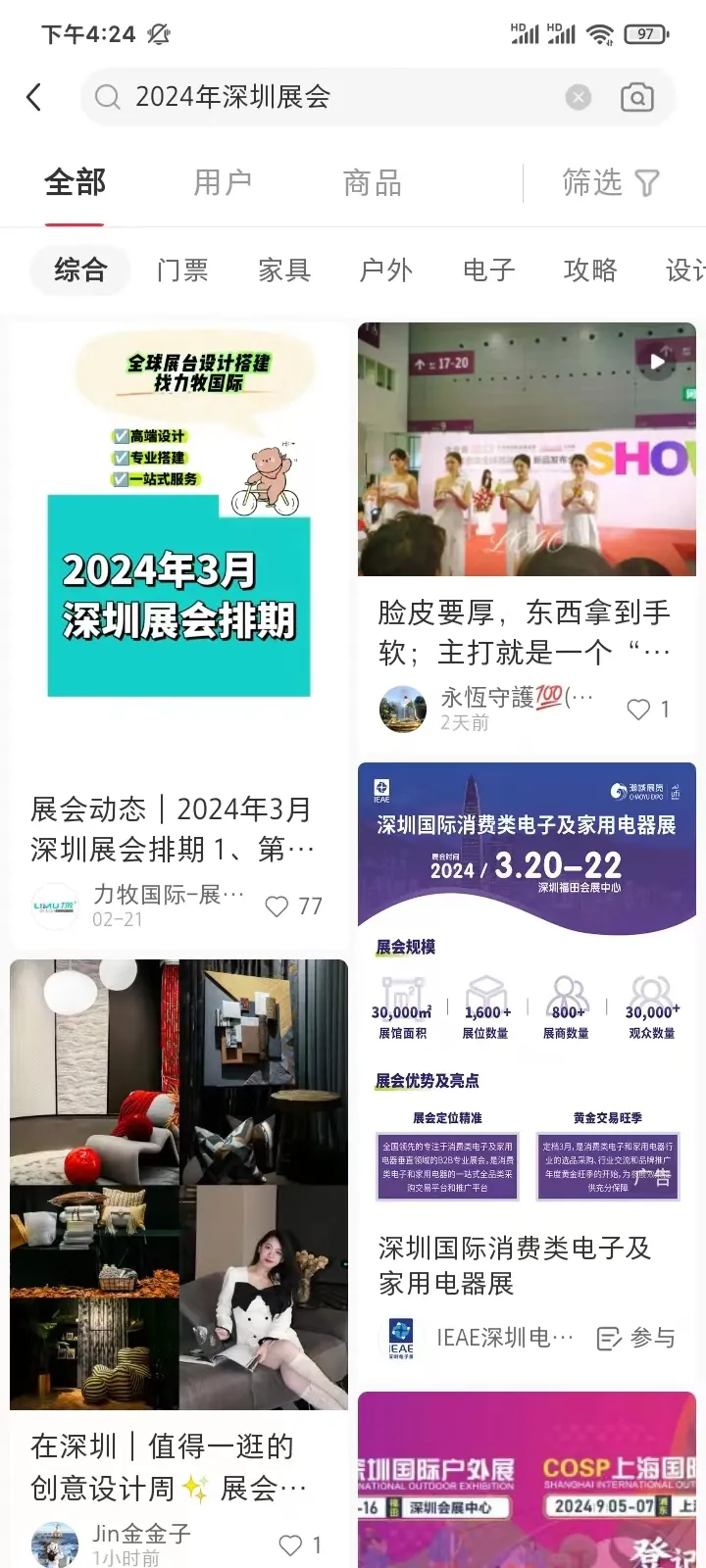Switch to the 商品 tab

point(372,182)
